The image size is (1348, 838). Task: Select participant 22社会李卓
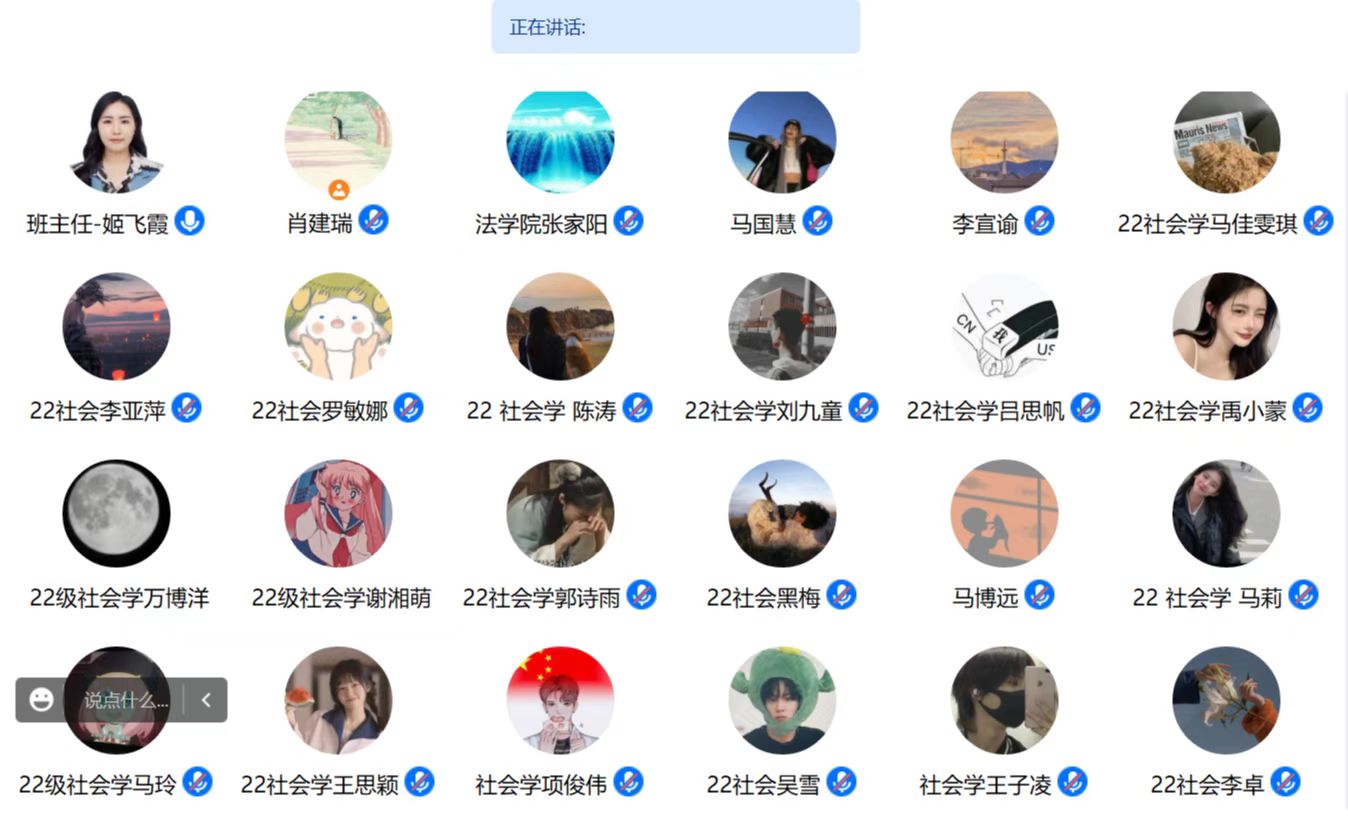coord(1226,700)
